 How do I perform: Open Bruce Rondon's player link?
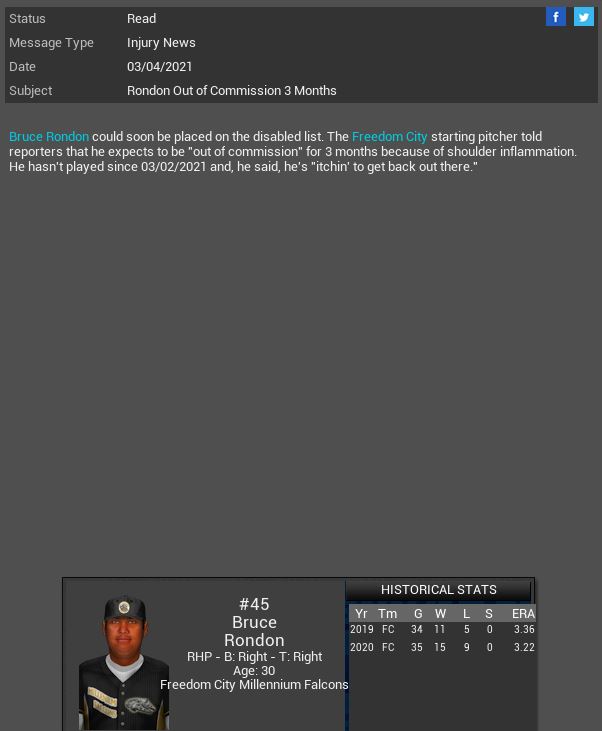pyautogui.click(x=49, y=136)
